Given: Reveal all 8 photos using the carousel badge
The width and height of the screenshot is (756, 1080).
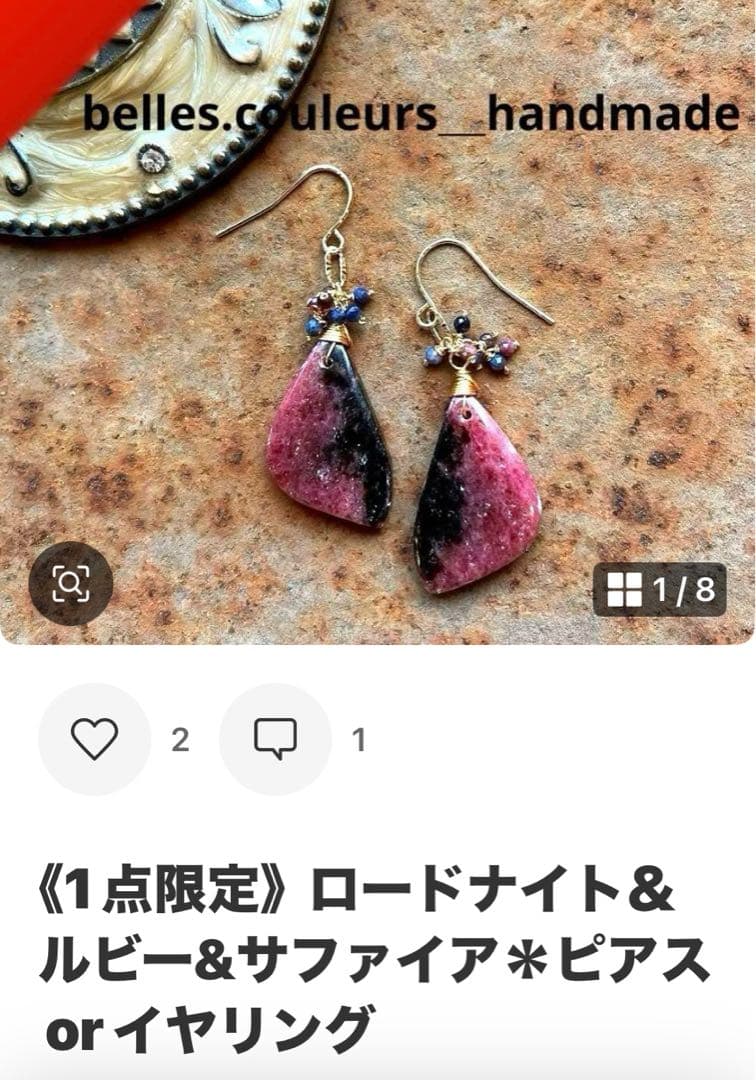Looking at the screenshot, I should pyautogui.click(x=660, y=587).
